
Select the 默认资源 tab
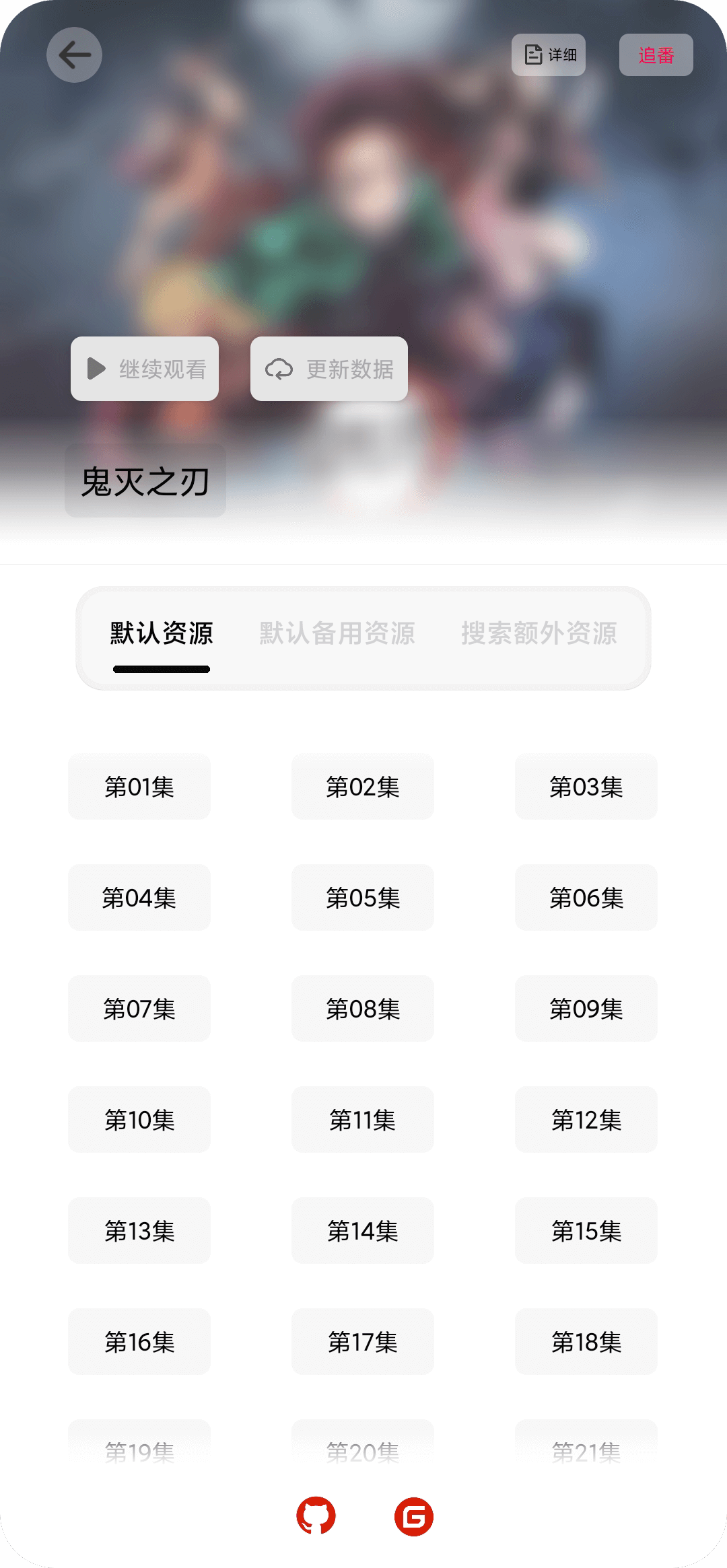point(162,633)
